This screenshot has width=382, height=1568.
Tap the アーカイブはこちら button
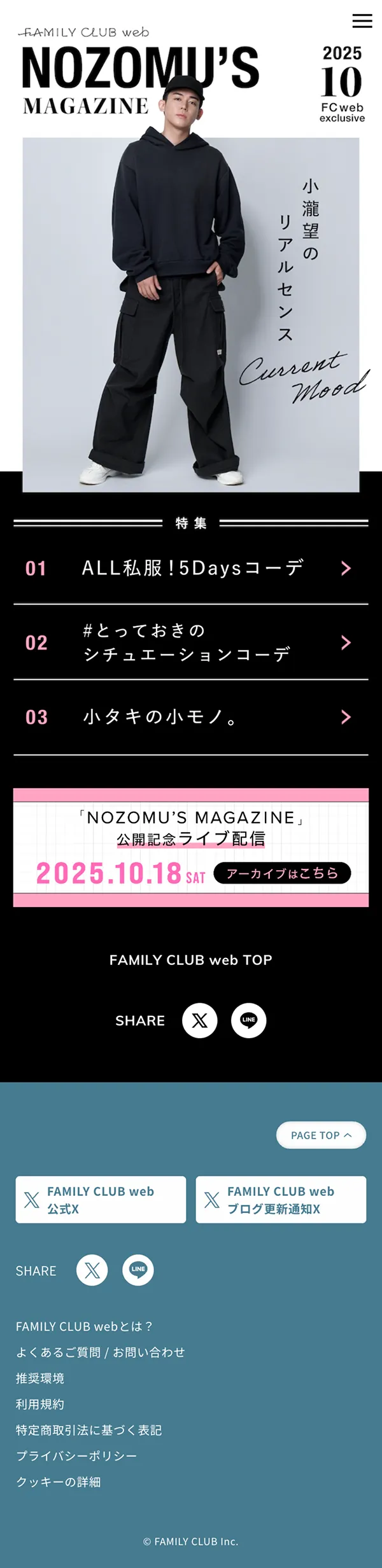click(282, 873)
